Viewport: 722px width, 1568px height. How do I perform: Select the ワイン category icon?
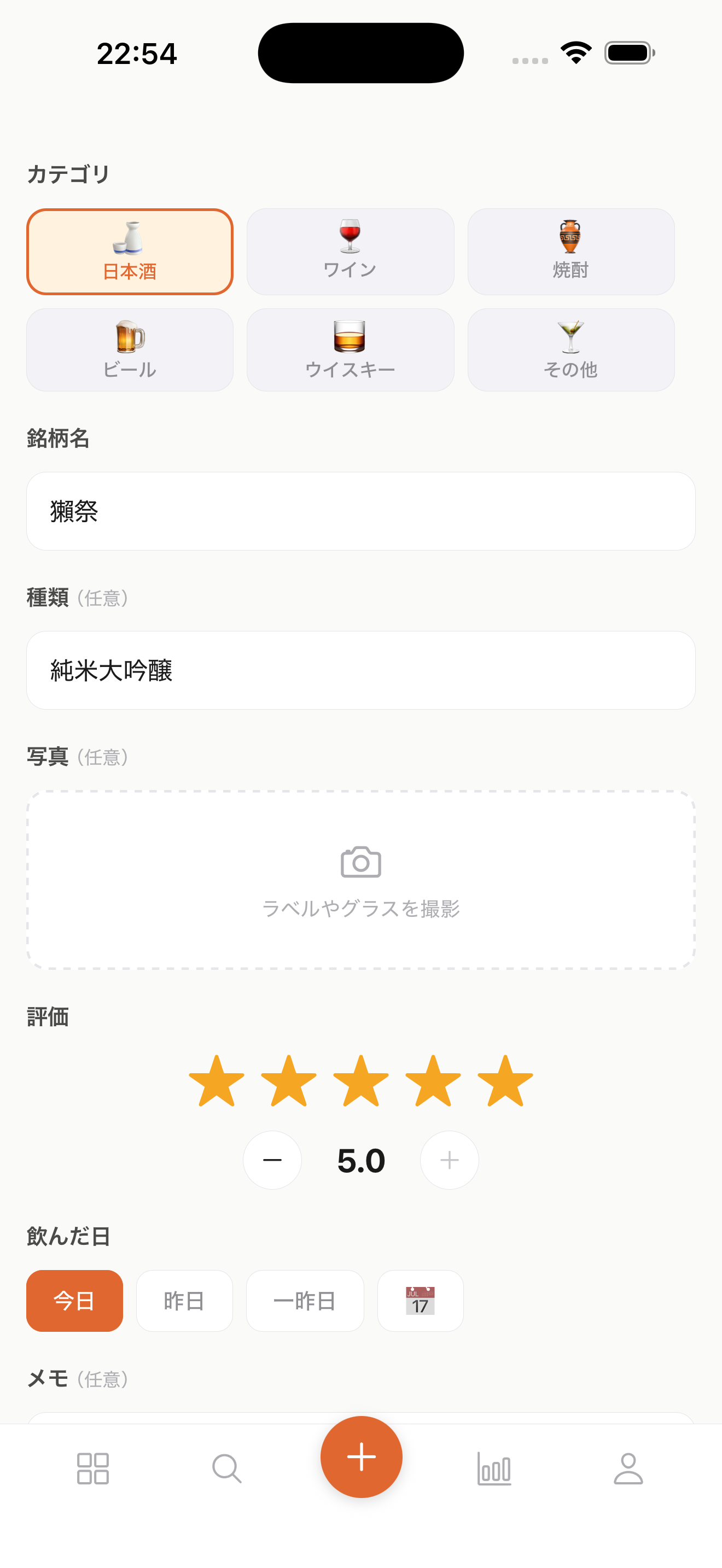[350, 251]
